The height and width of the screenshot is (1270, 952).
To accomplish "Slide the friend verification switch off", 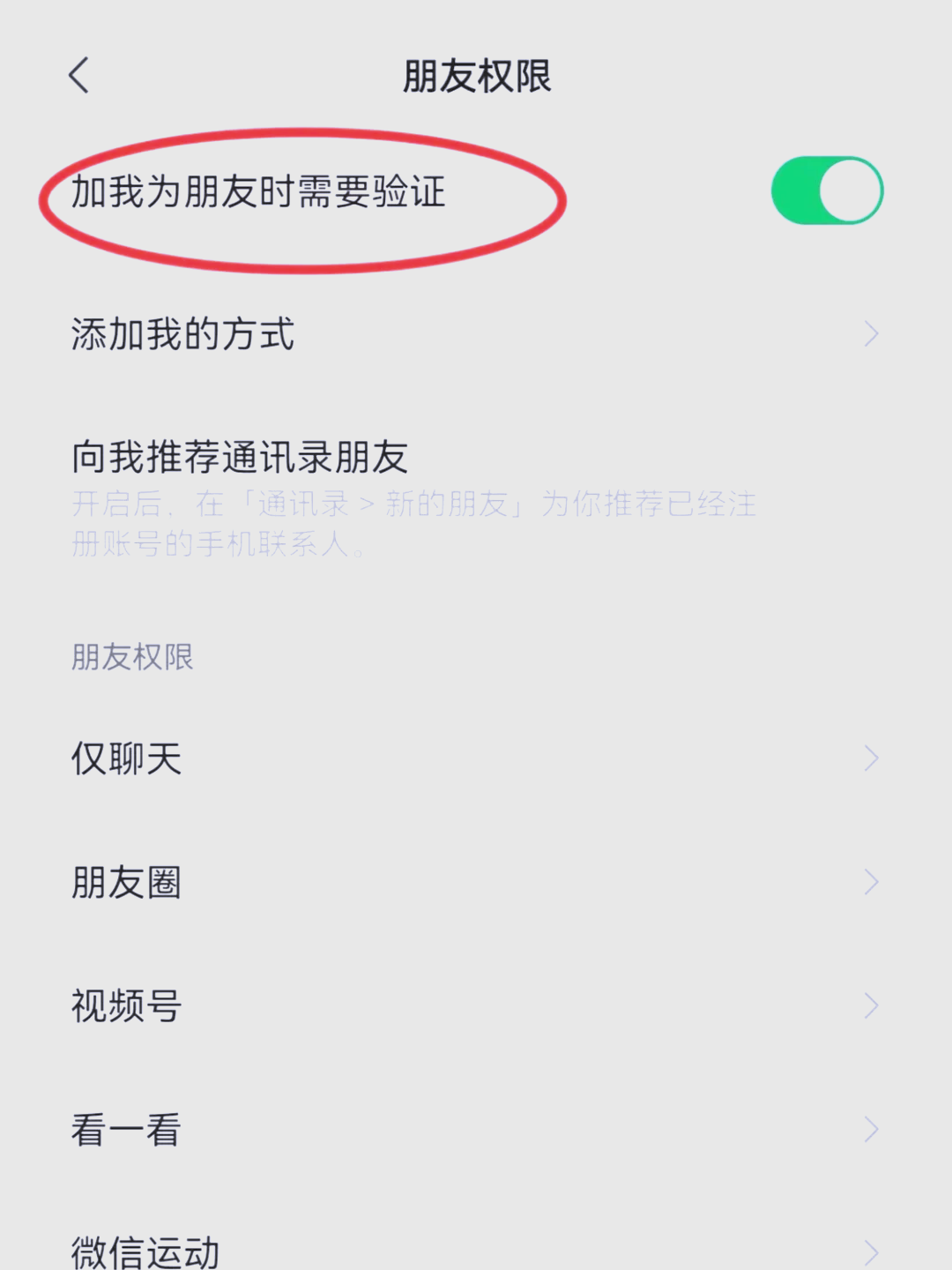I will pos(826,190).
